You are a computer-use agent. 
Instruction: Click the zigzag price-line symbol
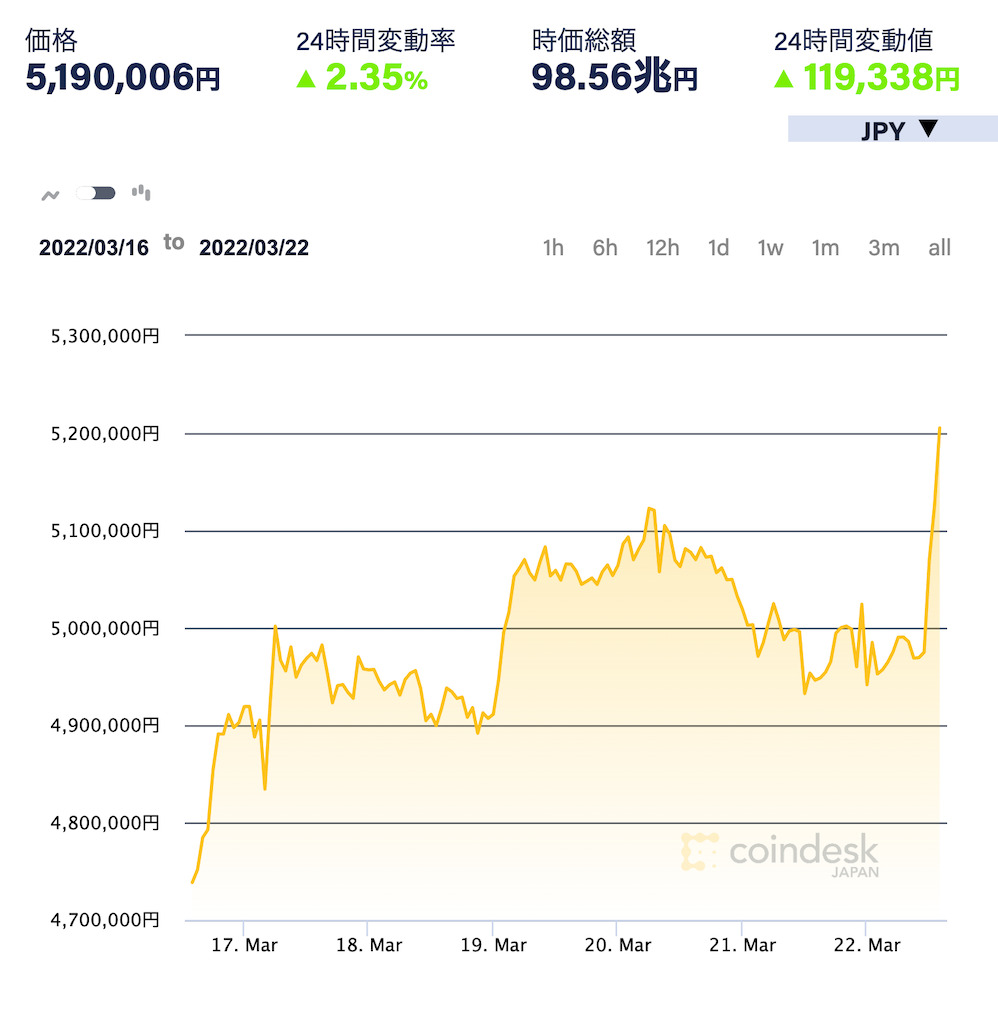pyautogui.click(x=50, y=193)
